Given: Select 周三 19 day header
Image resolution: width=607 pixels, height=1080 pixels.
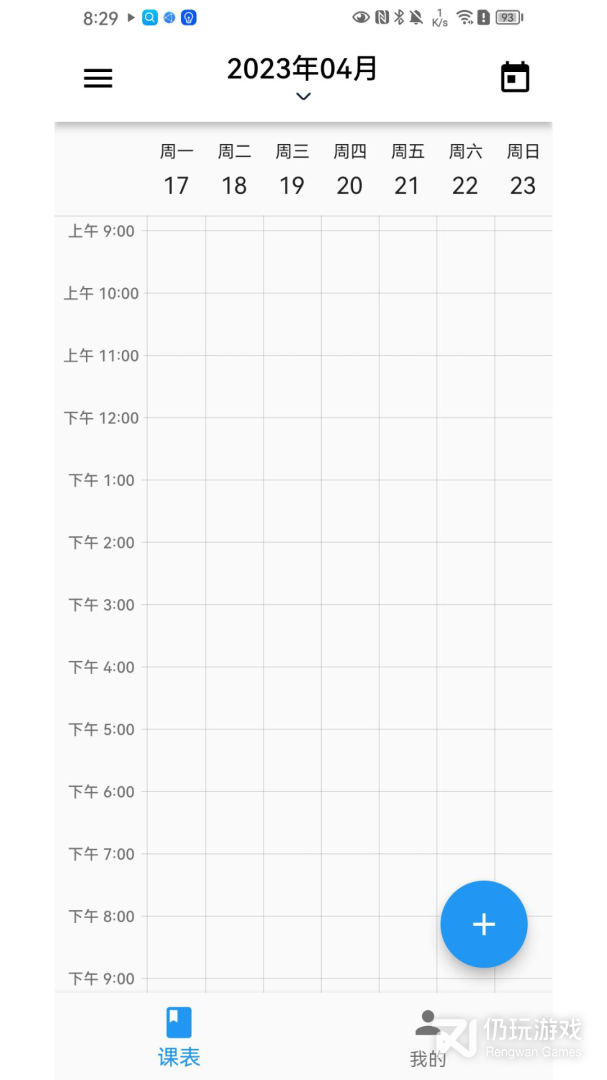Looking at the screenshot, I should coord(292,170).
